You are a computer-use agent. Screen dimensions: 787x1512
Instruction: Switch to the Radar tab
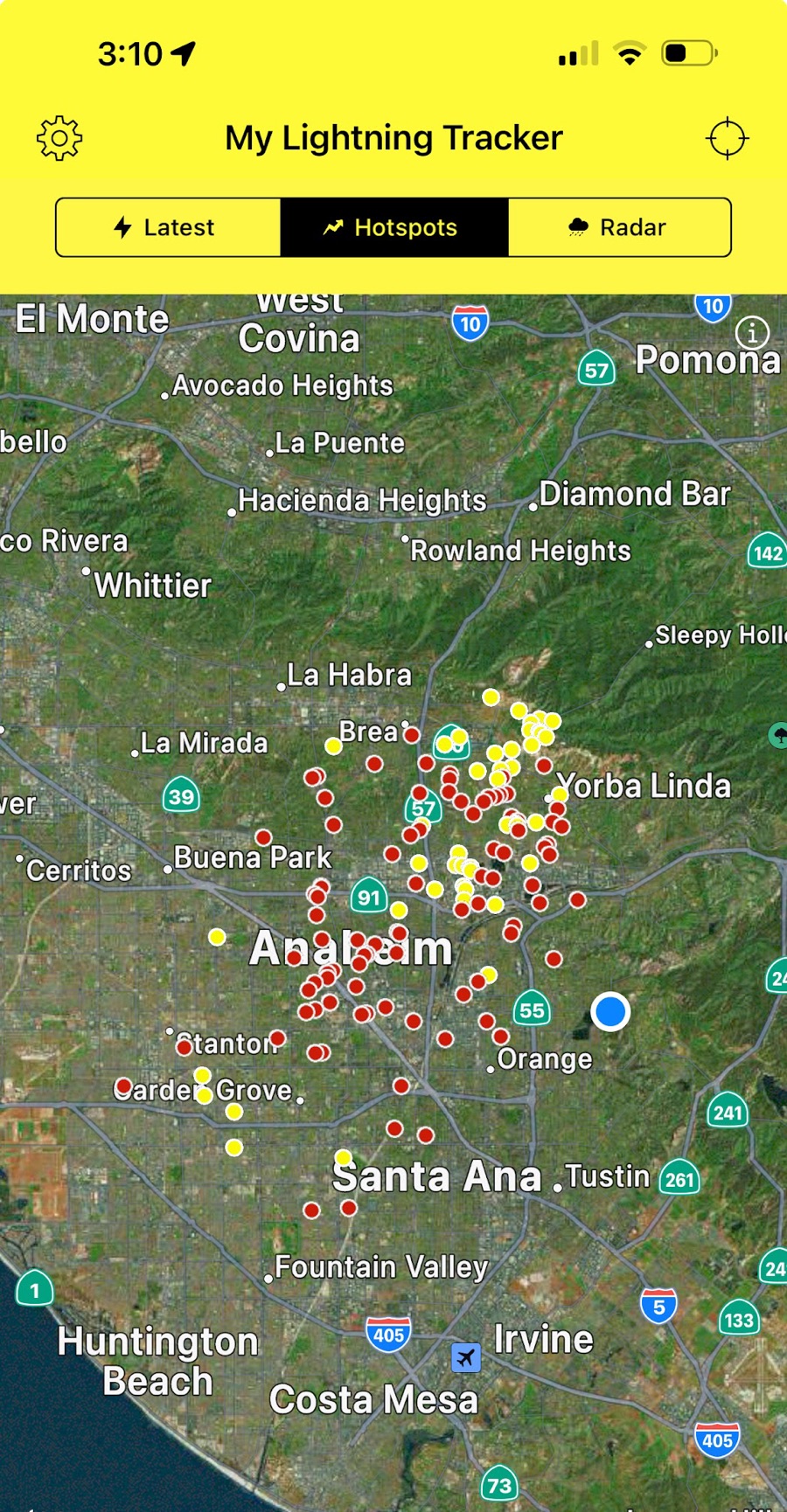(619, 227)
